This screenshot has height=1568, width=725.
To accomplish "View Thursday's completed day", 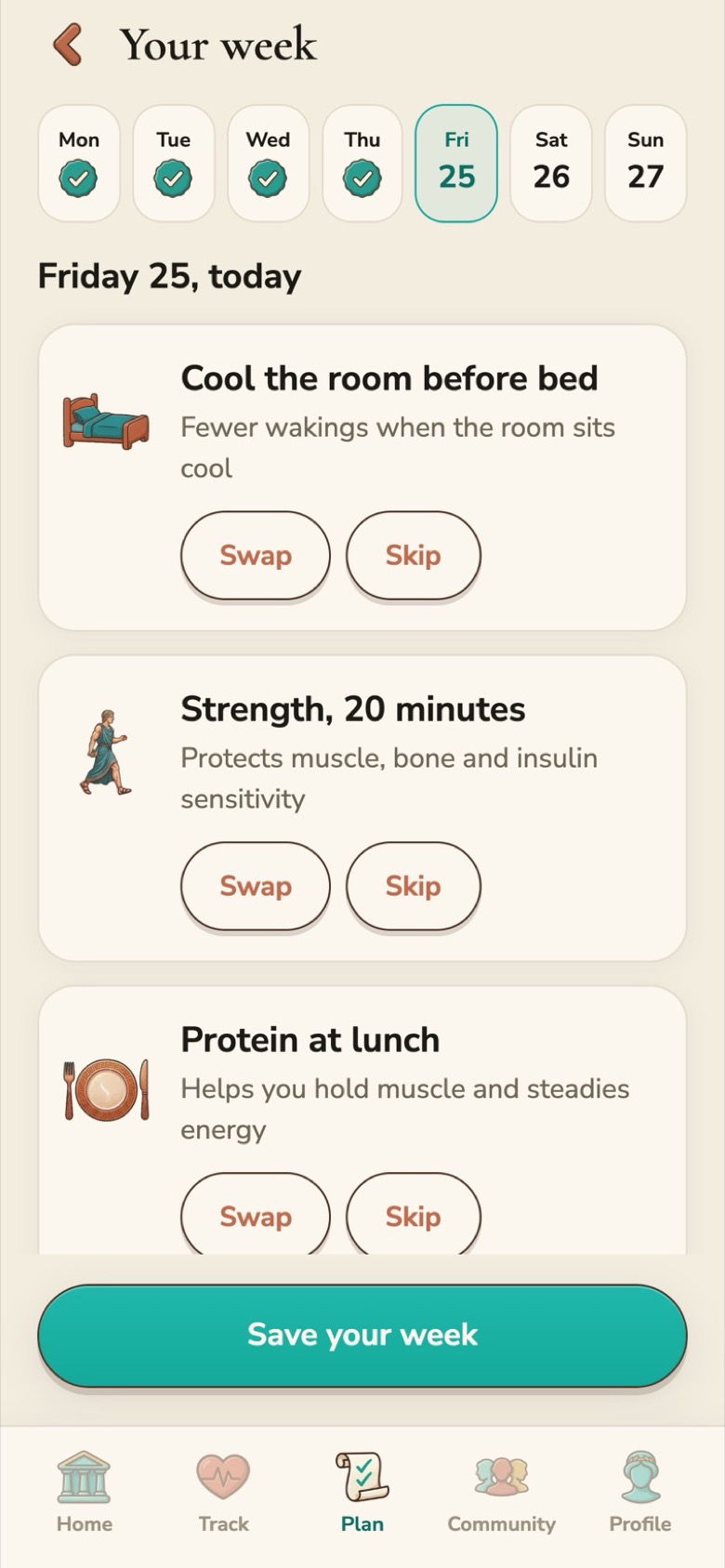I will (362, 164).
